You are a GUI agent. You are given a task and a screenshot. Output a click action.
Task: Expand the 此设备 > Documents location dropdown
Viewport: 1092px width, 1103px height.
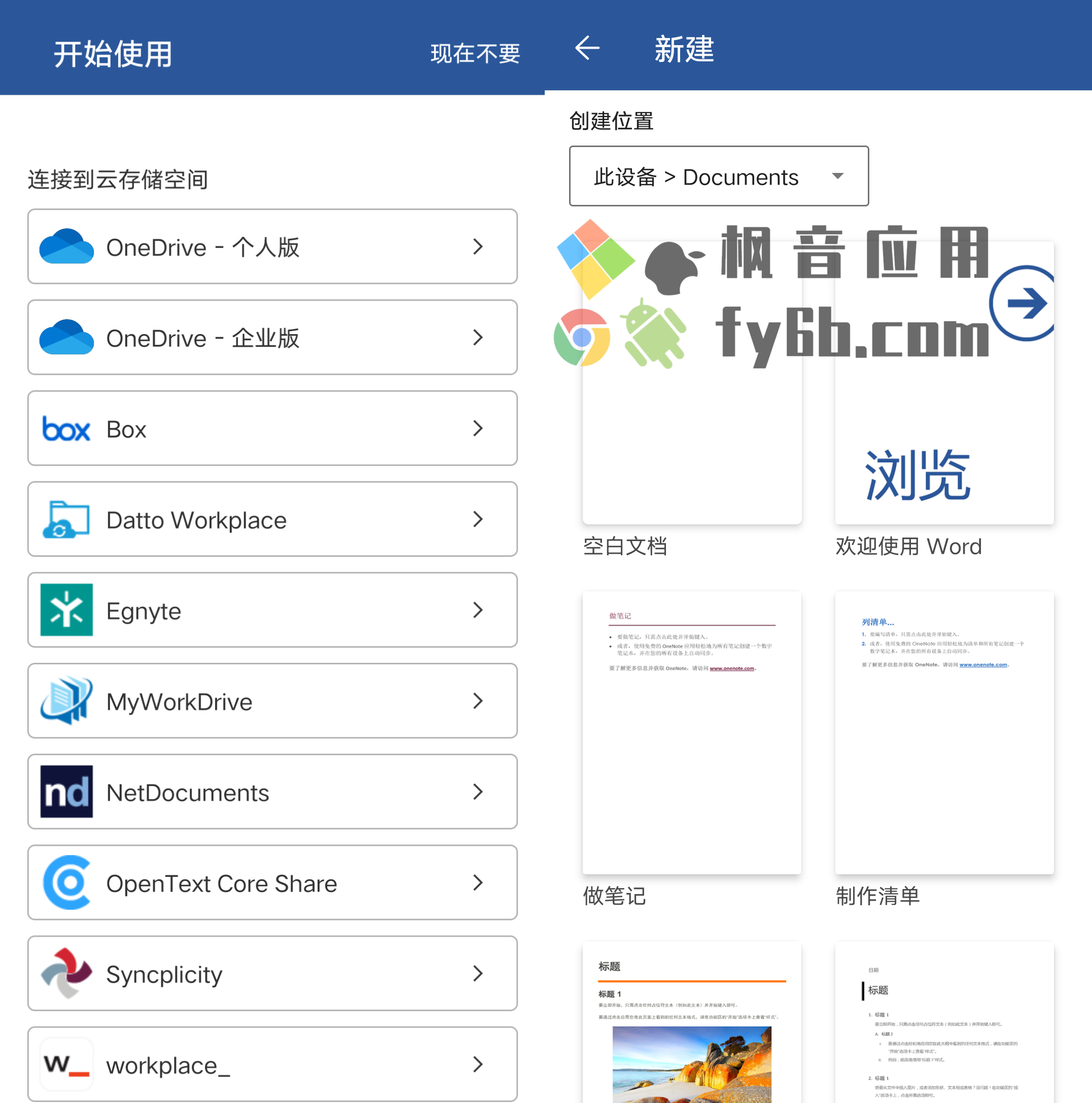[x=718, y=176]
